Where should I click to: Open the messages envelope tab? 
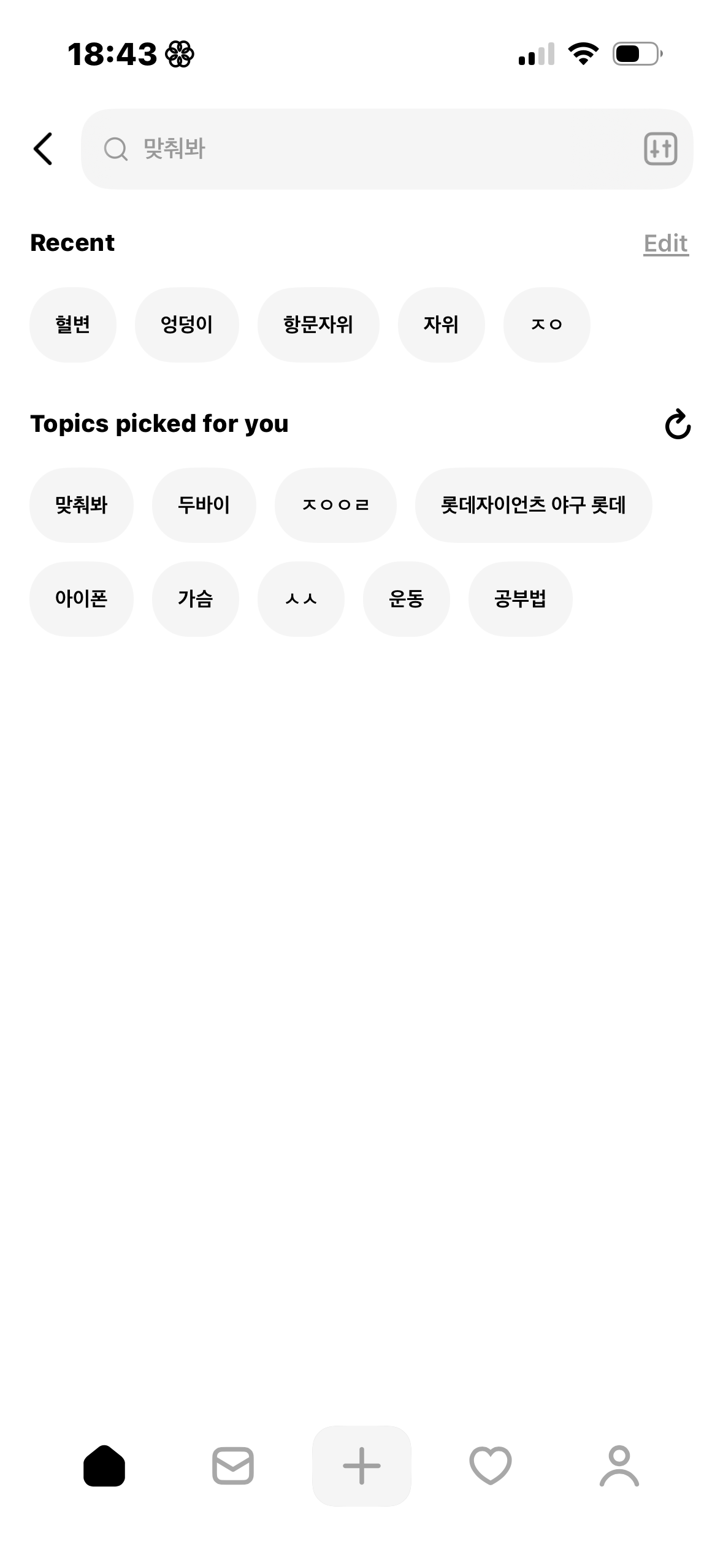233,1466
